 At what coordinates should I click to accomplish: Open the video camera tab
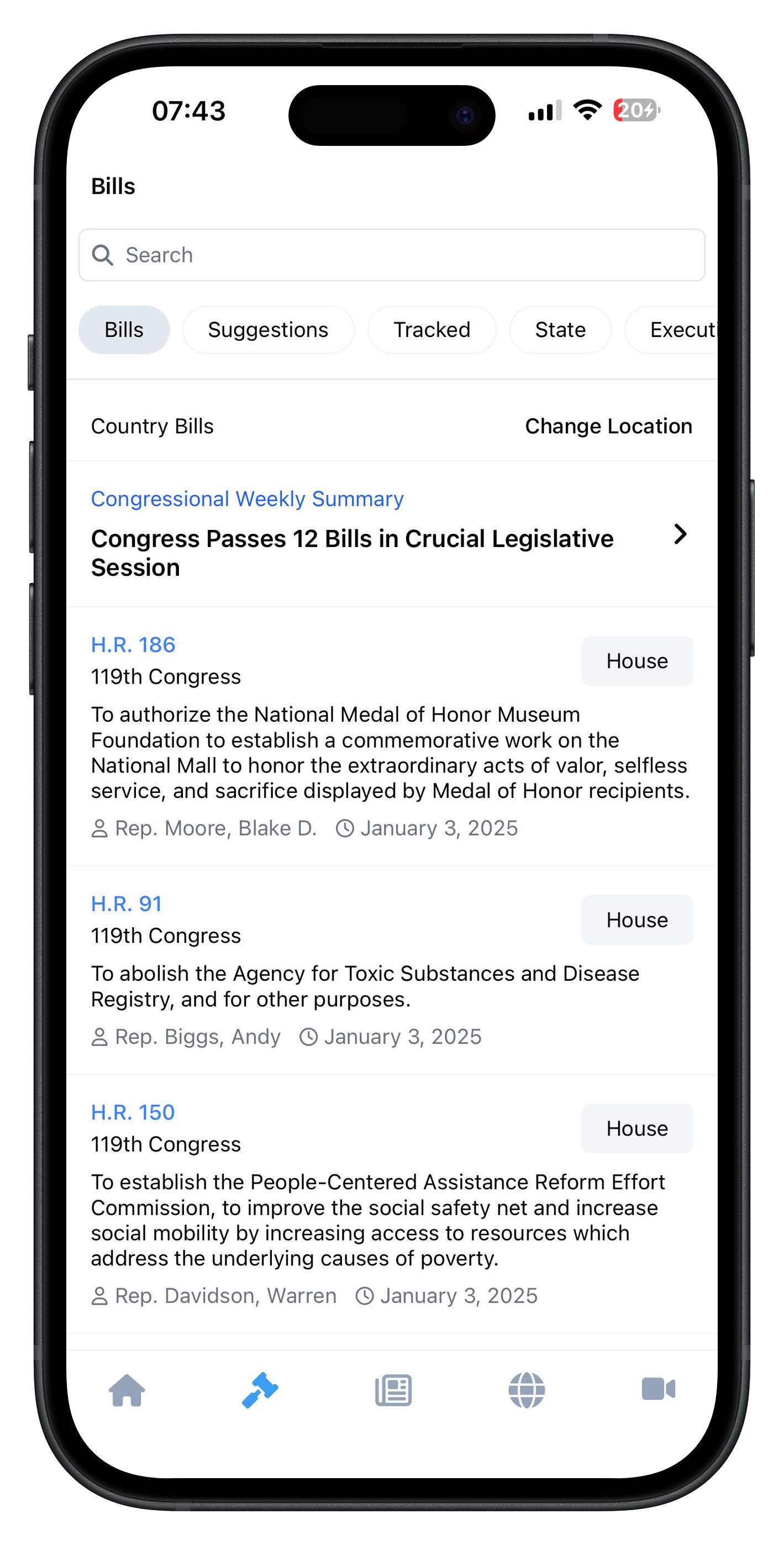[659, 1390]
